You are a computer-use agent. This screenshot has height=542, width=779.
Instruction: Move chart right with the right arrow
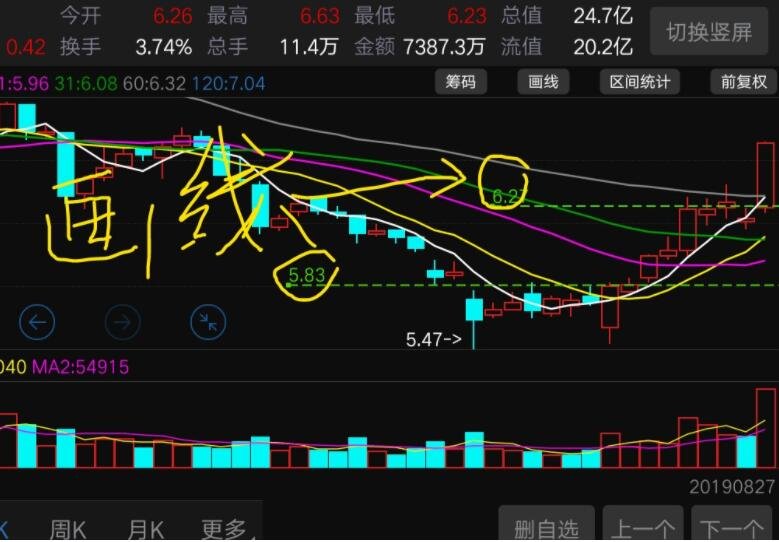[123, 322]
